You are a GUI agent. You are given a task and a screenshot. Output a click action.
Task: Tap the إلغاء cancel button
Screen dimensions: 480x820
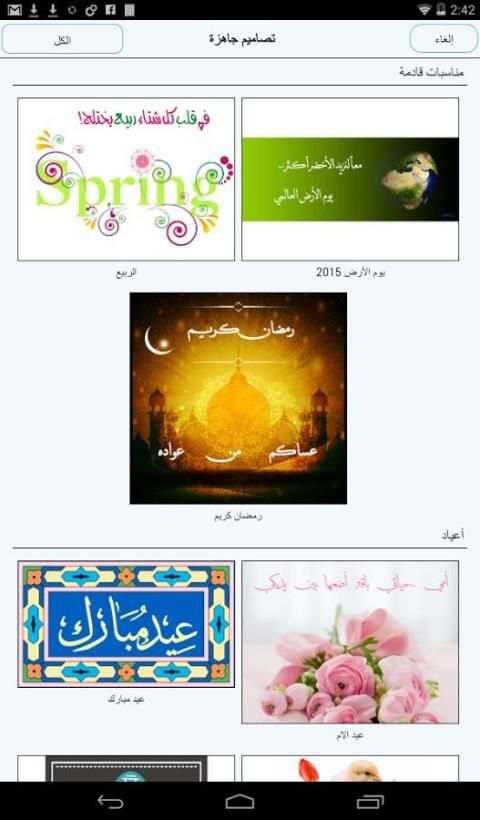click(444, 39)
